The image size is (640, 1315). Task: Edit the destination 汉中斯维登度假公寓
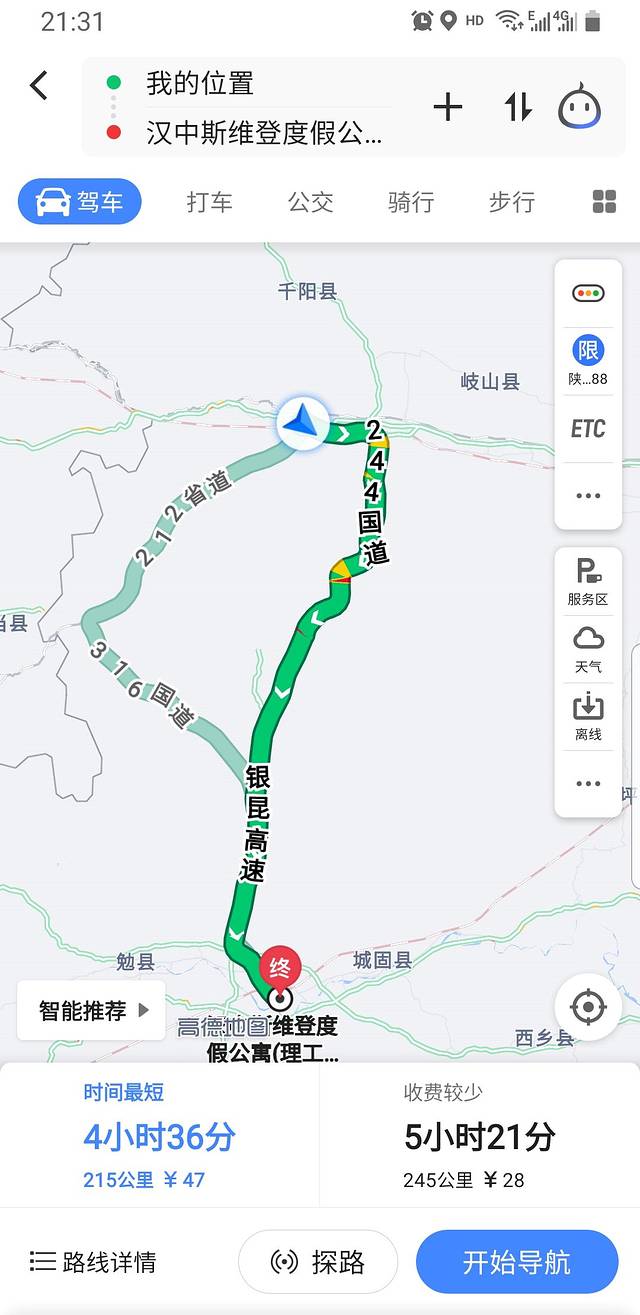[x=264, y=133]
